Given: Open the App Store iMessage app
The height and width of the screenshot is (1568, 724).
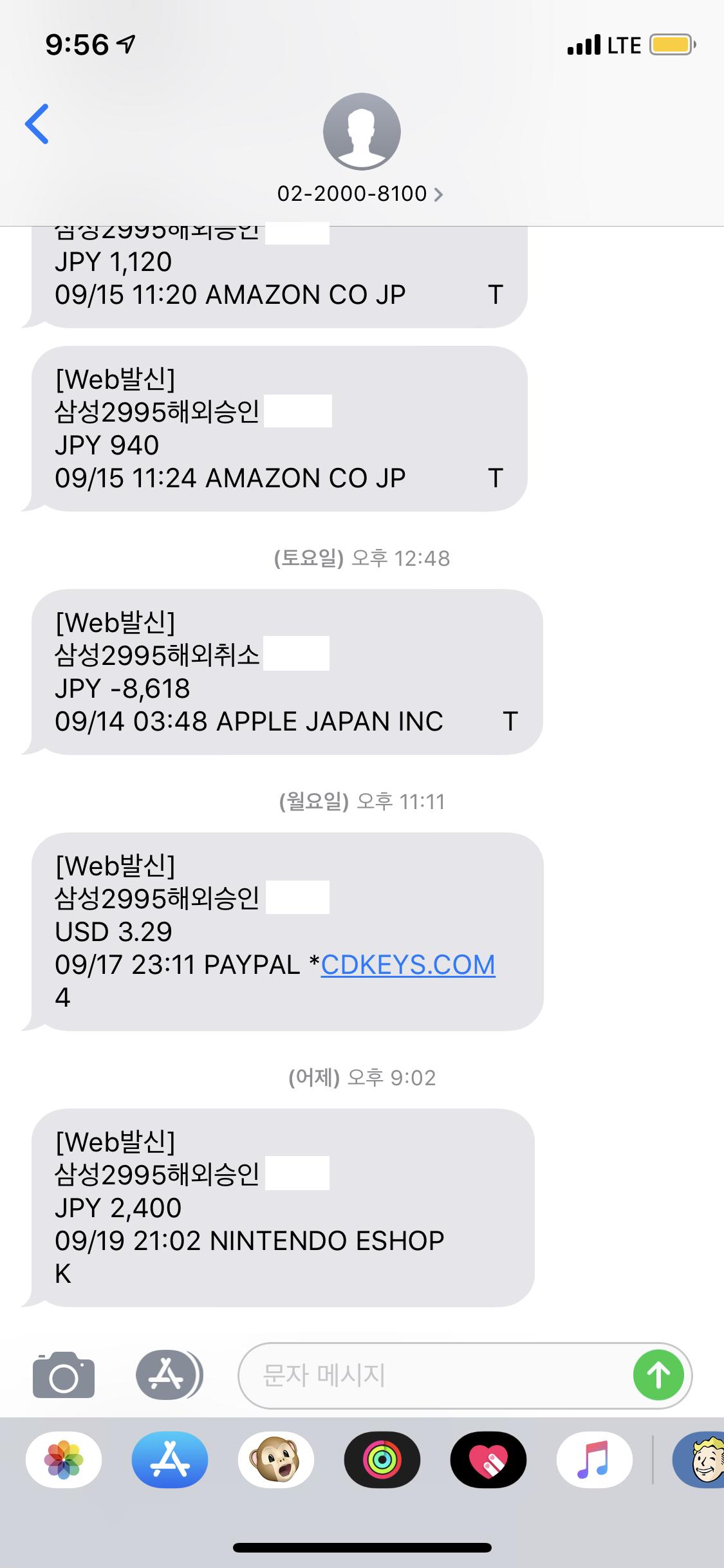Looking at the screenshot, I should pyautogui.click(x=170, y=1460).
